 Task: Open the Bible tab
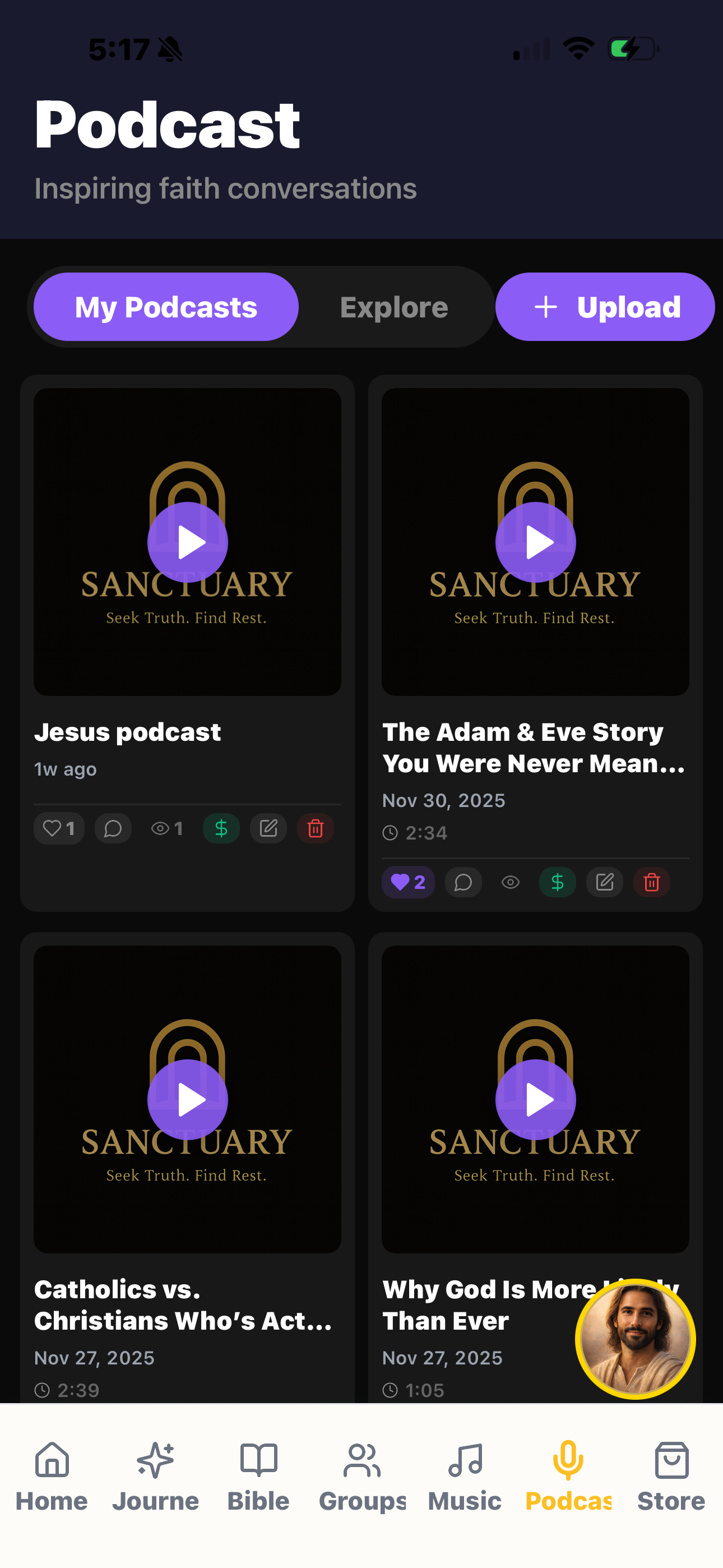(258, 1477)
